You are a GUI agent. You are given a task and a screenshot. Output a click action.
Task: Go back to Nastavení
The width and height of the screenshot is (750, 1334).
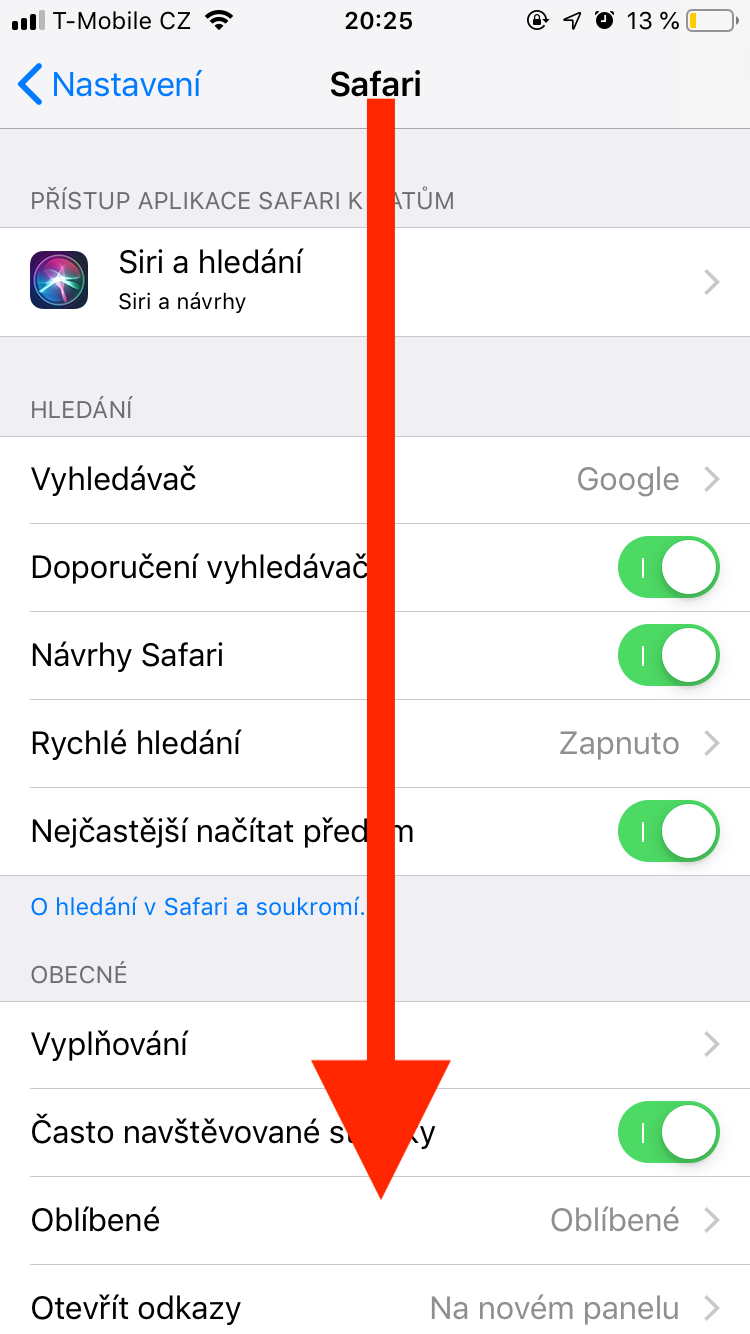coord(110,85)
